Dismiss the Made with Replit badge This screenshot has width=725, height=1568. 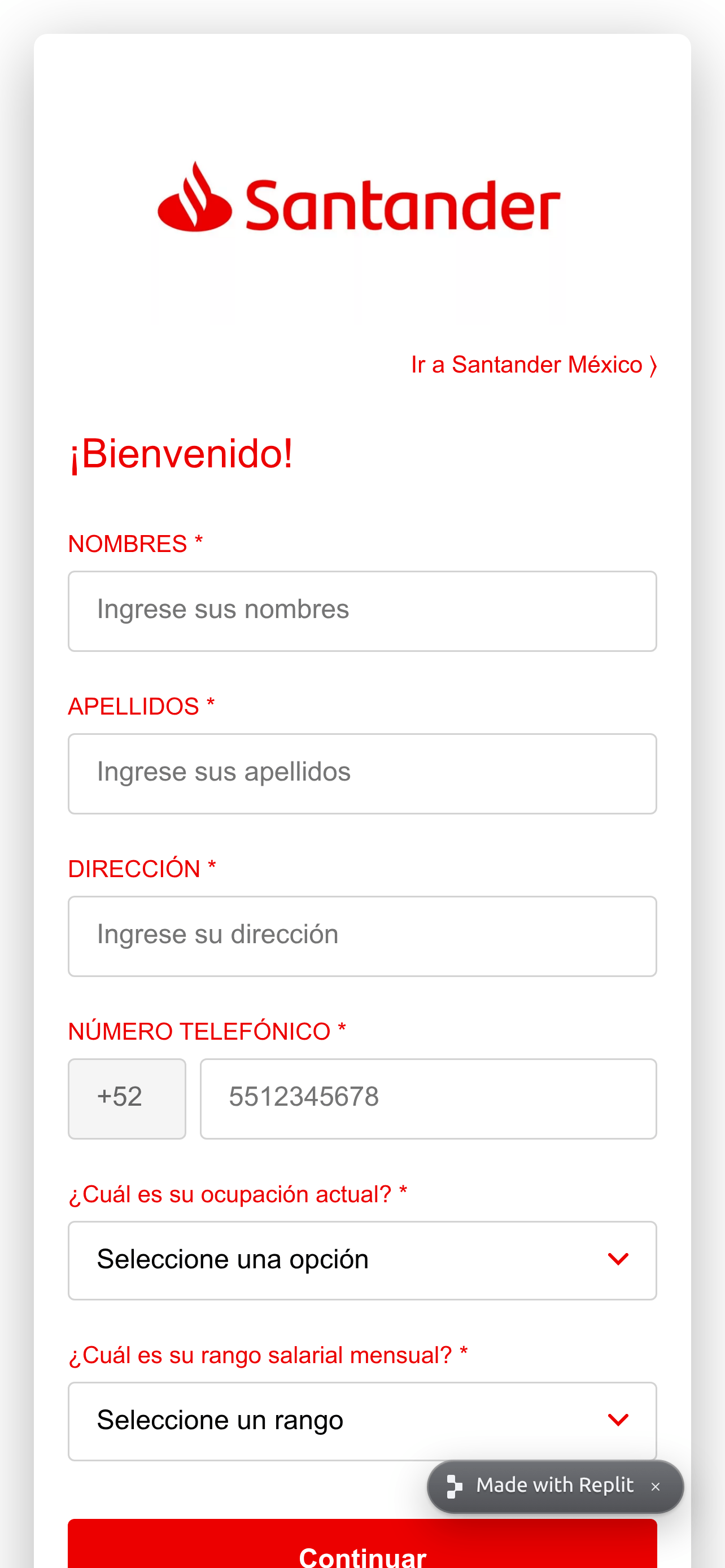[x=655, y=1486]
